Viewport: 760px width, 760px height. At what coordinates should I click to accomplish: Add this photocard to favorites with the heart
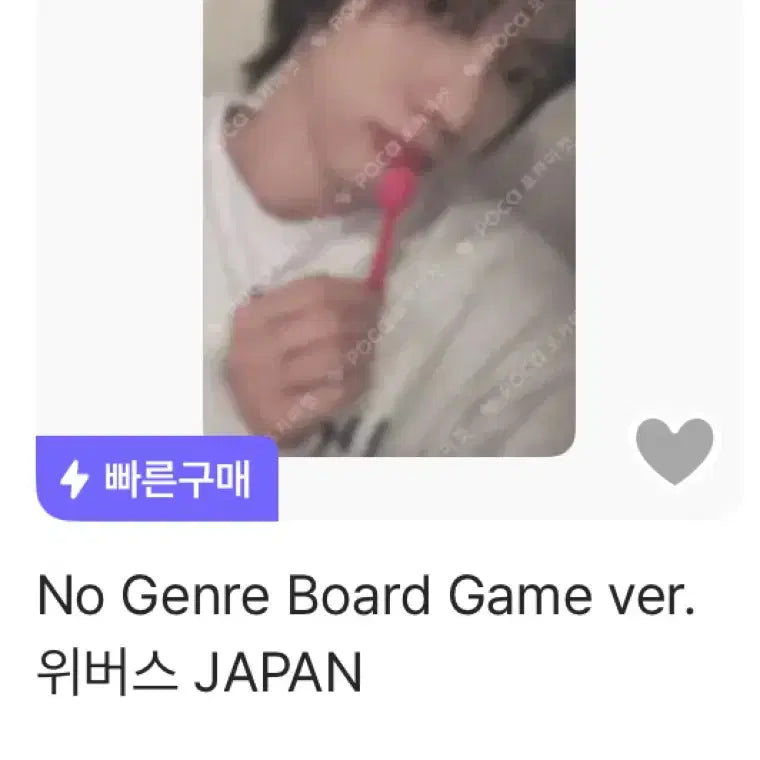coord(675,451)
